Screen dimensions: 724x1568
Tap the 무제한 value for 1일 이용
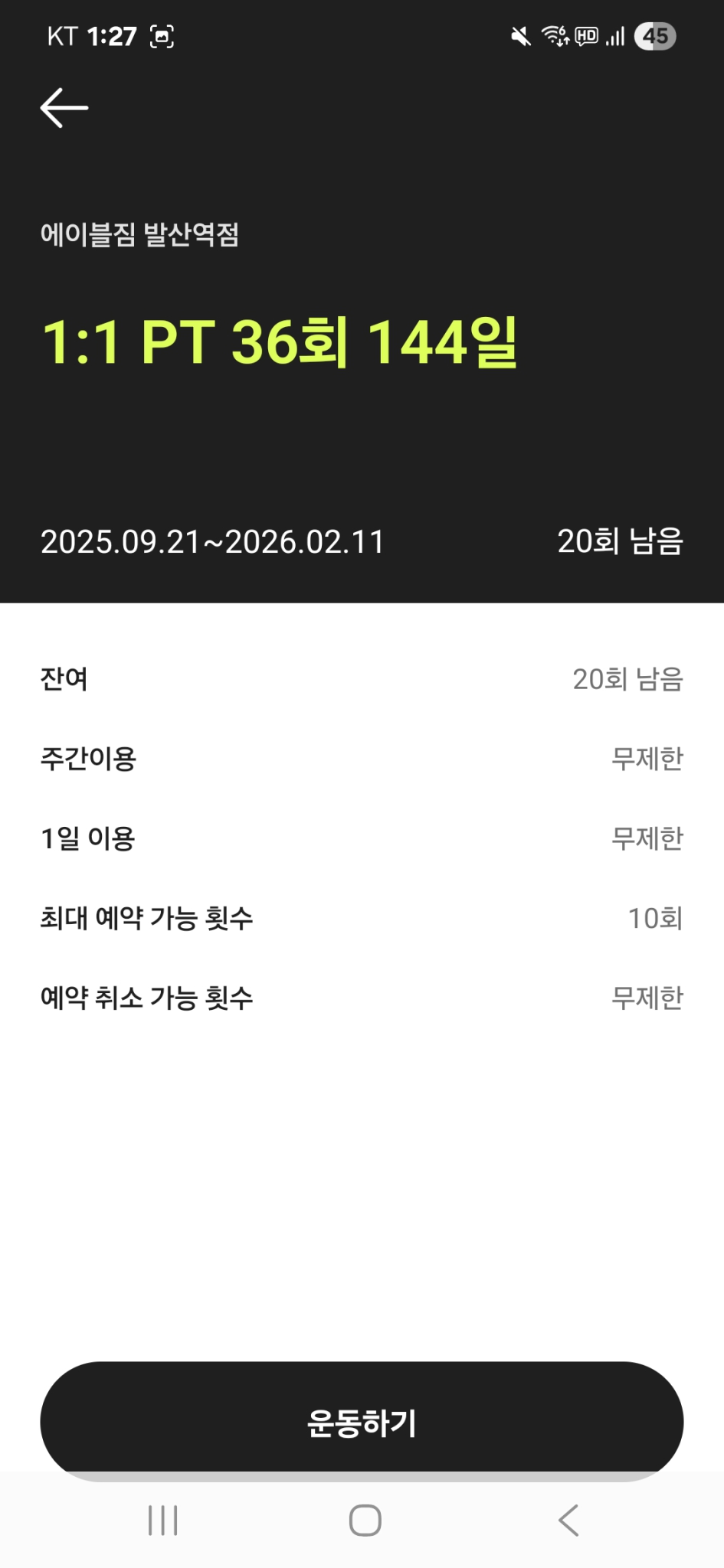[647, 838]
